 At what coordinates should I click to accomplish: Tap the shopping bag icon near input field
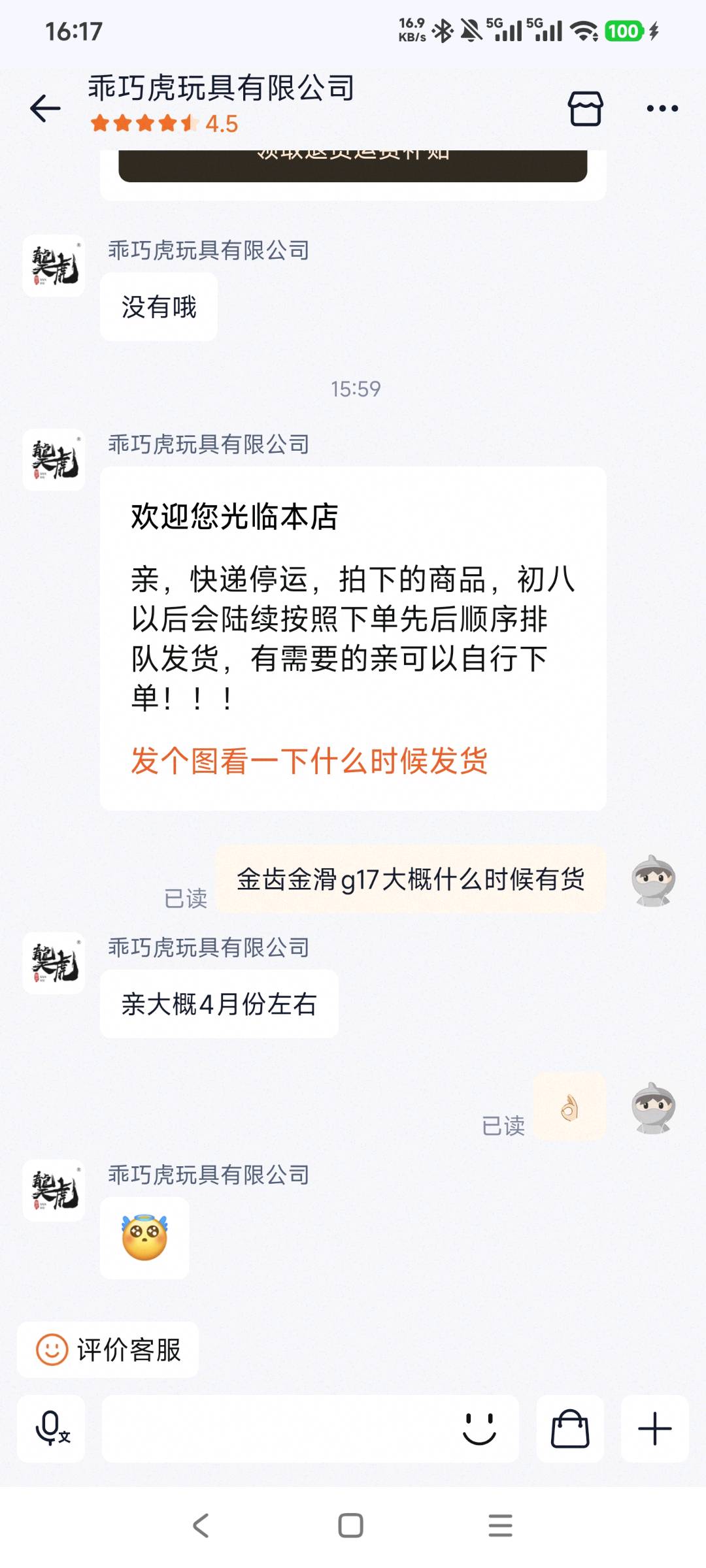pos(569,1428)
